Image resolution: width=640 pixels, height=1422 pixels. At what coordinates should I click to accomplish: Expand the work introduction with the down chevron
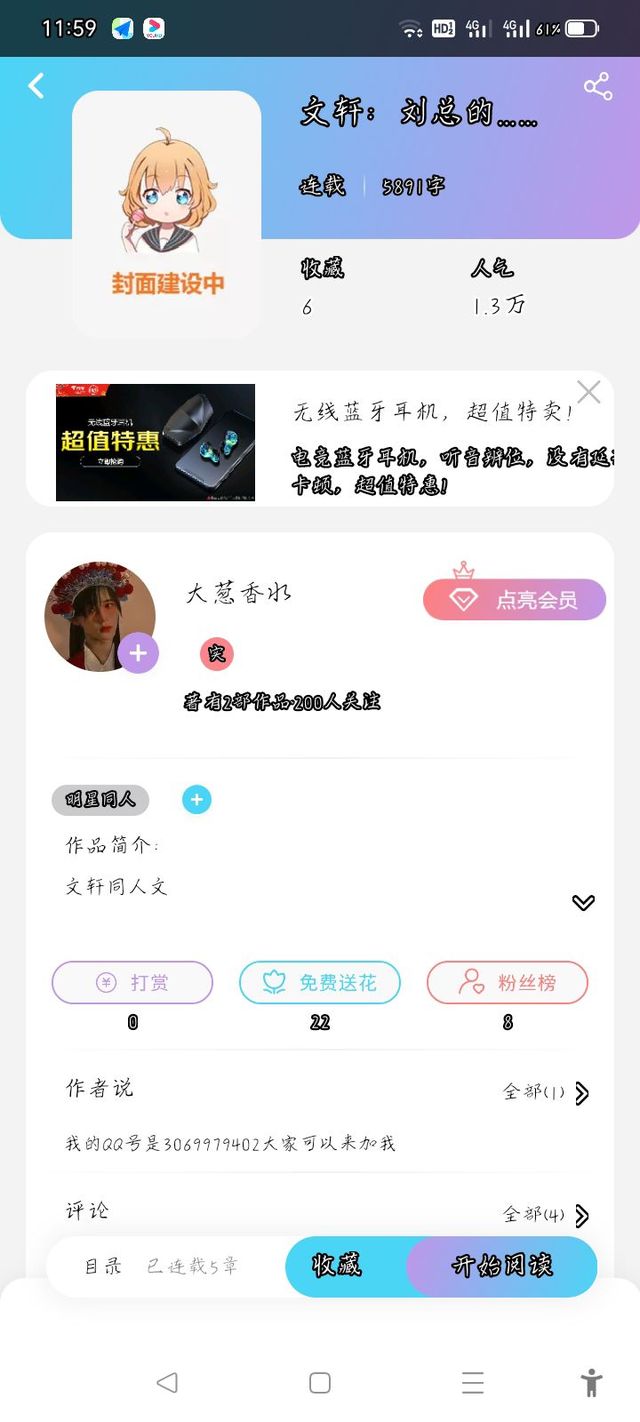click(583, 902)
